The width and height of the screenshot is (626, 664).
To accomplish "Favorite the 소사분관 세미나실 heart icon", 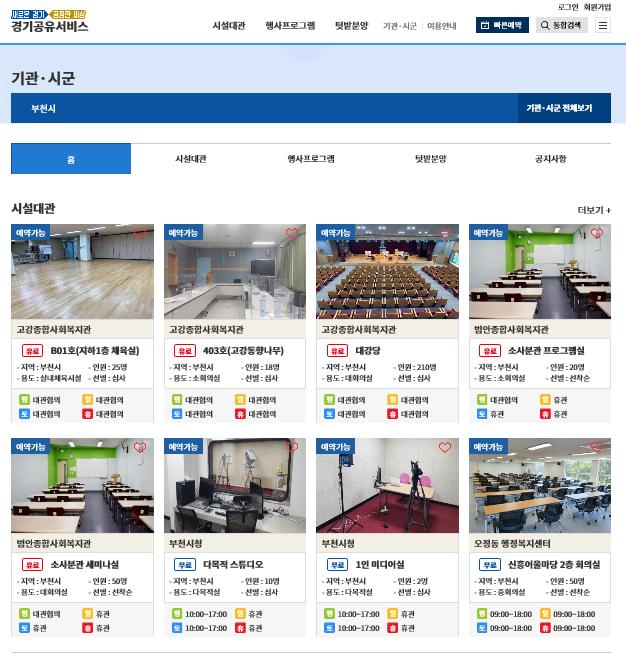I will [140, 448].
